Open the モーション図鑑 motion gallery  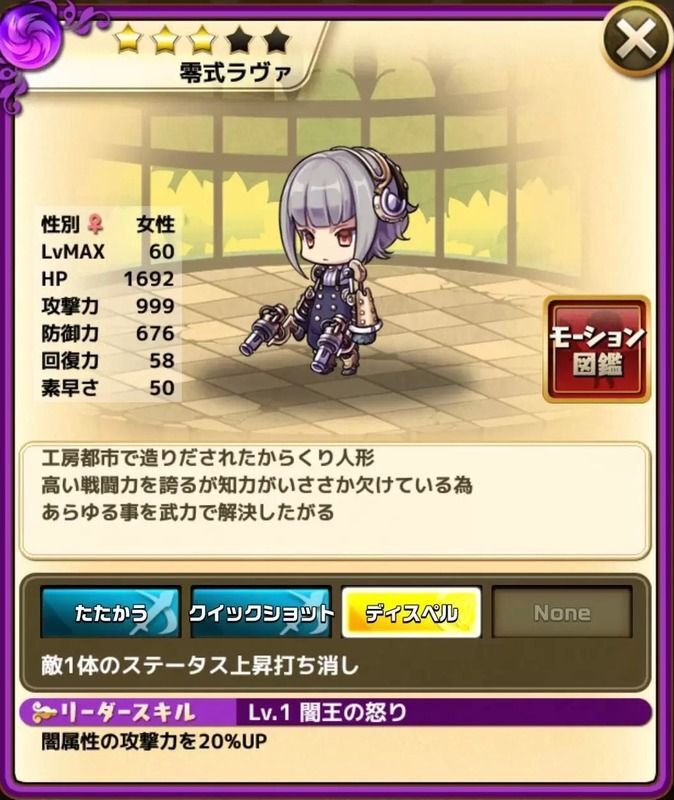point(596,349)
